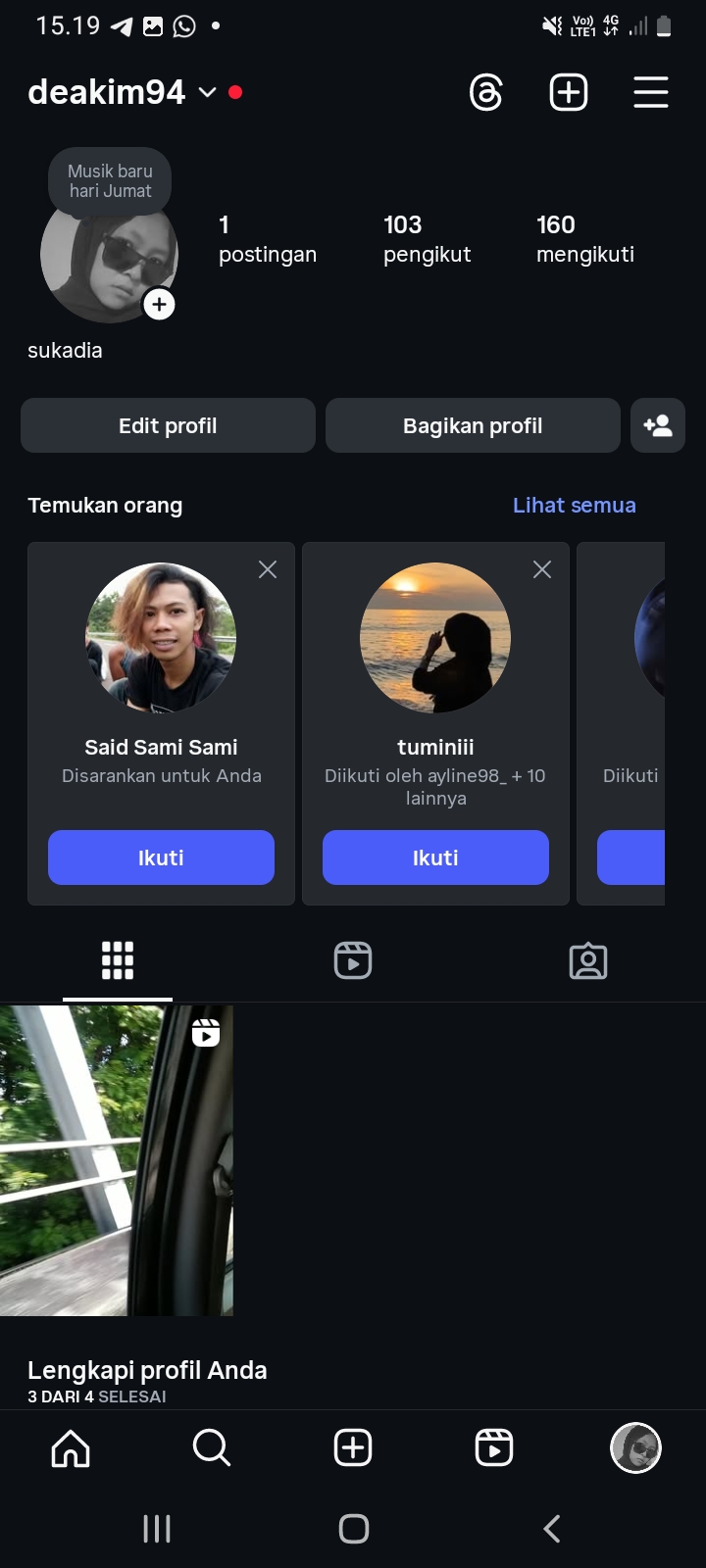Open Lihat semua suggestions link

(x=575, y=506)
